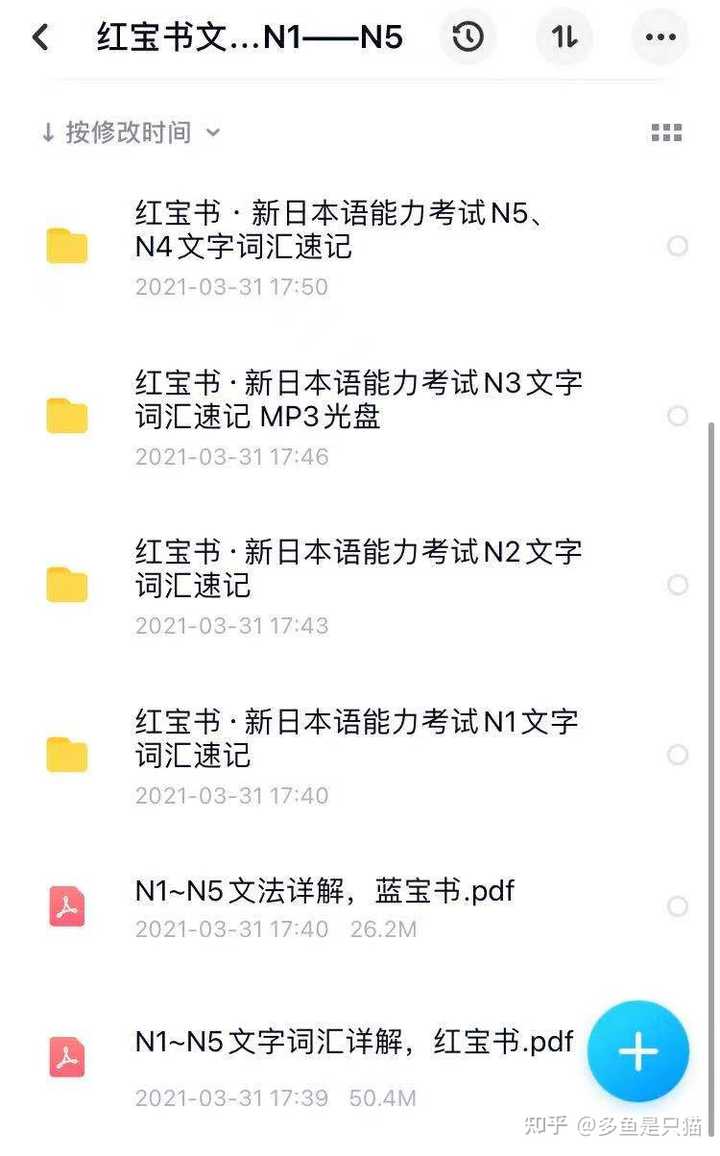This screenshot has height=1156, width=720.
Task: Tap the back arrow icon
Action: (x=40, y=36)
